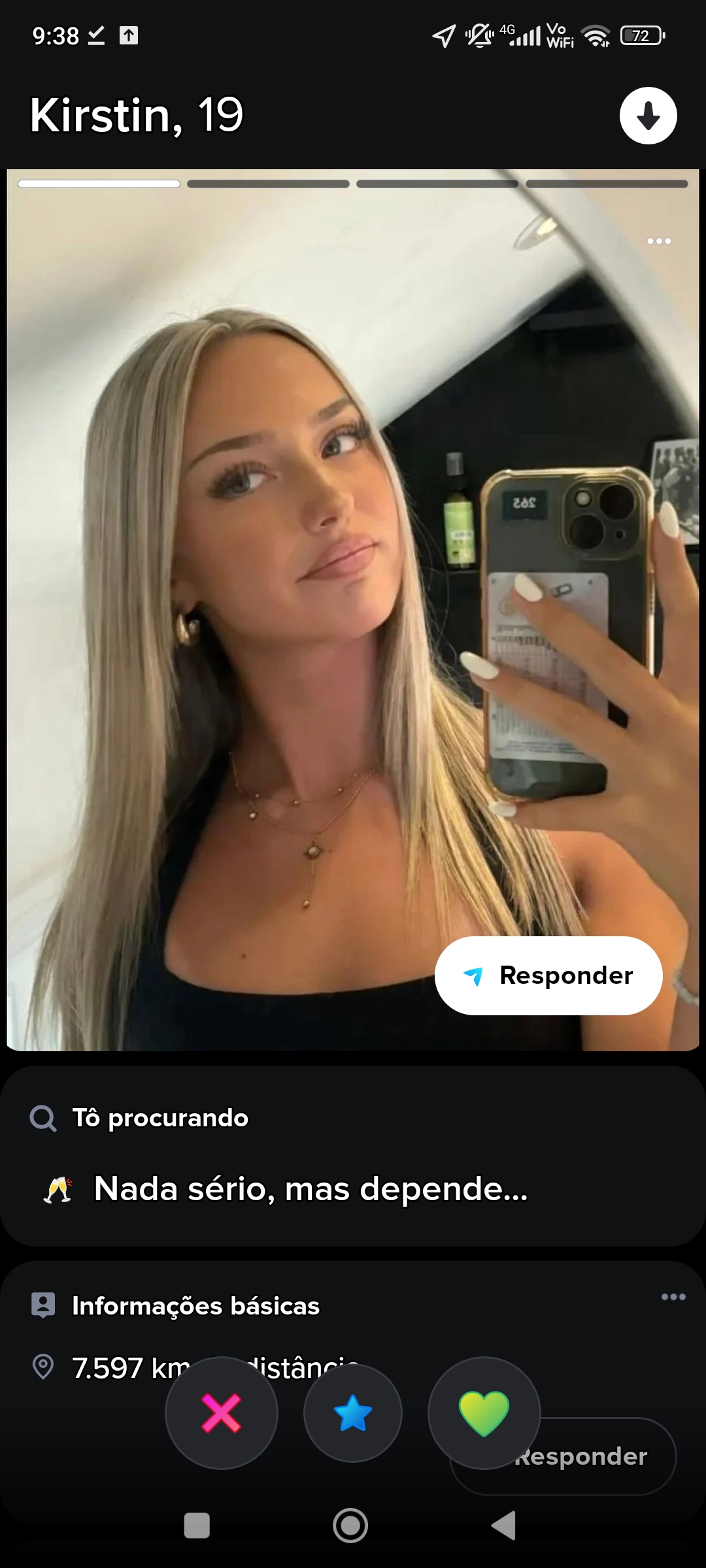The height and width of the screenshot is (1568, 706).
Task: Open the three-dot menu on the photo
Action: [658, 240]
